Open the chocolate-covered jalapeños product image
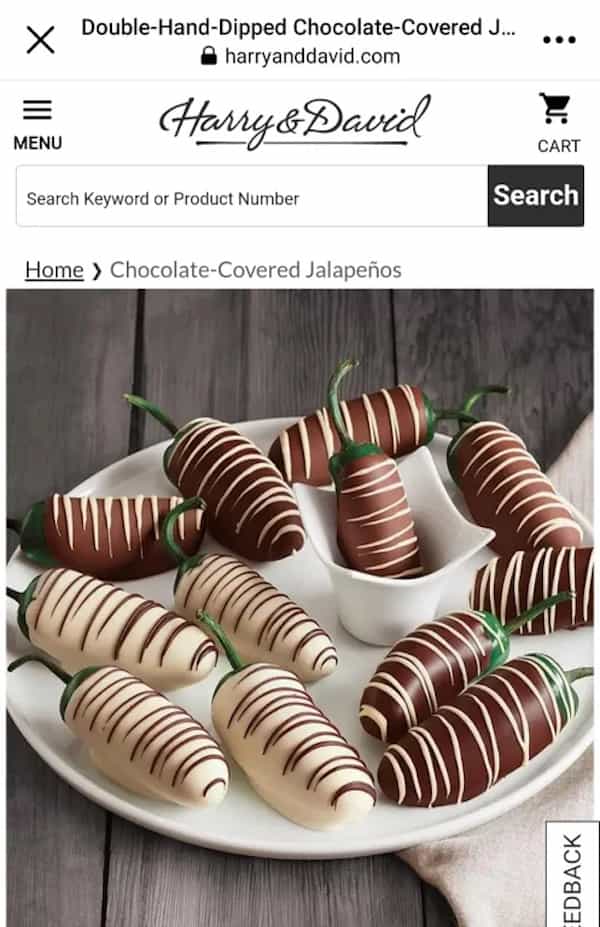Screen dimensions: 600x927 pos(300,600)
